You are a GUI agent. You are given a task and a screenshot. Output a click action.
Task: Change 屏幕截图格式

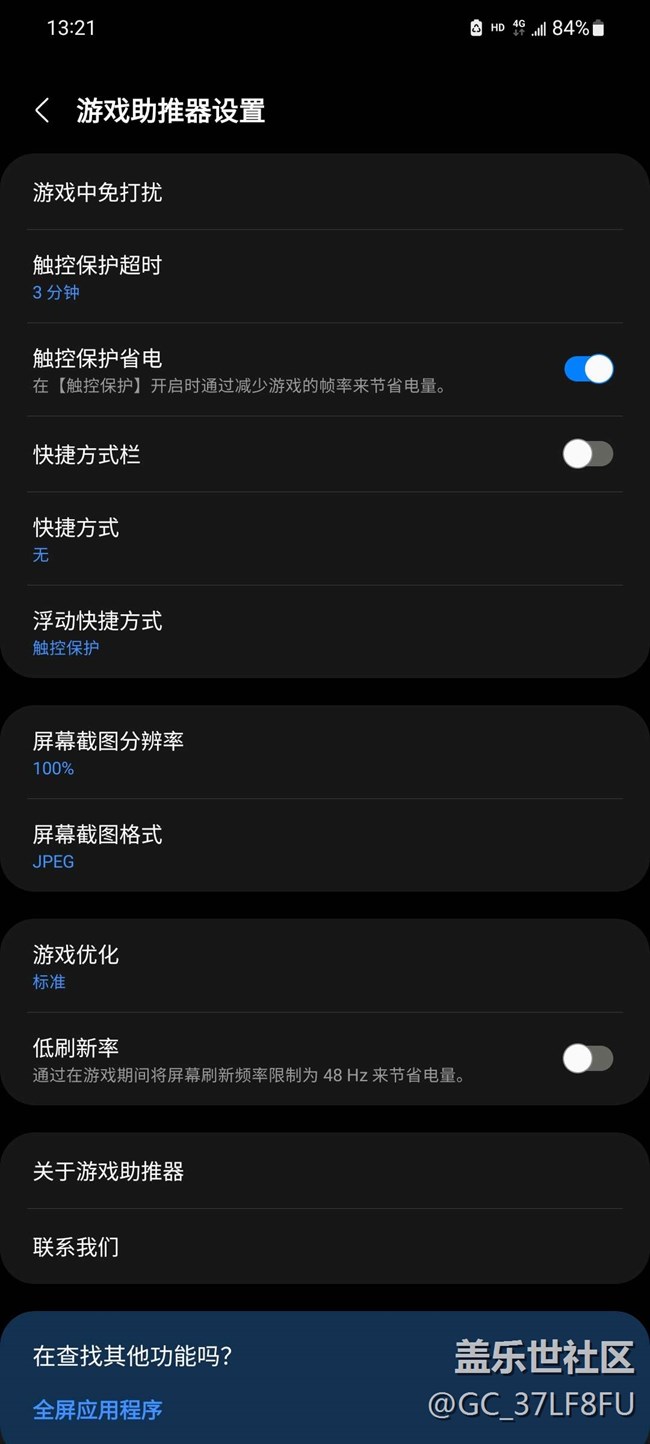325,845
